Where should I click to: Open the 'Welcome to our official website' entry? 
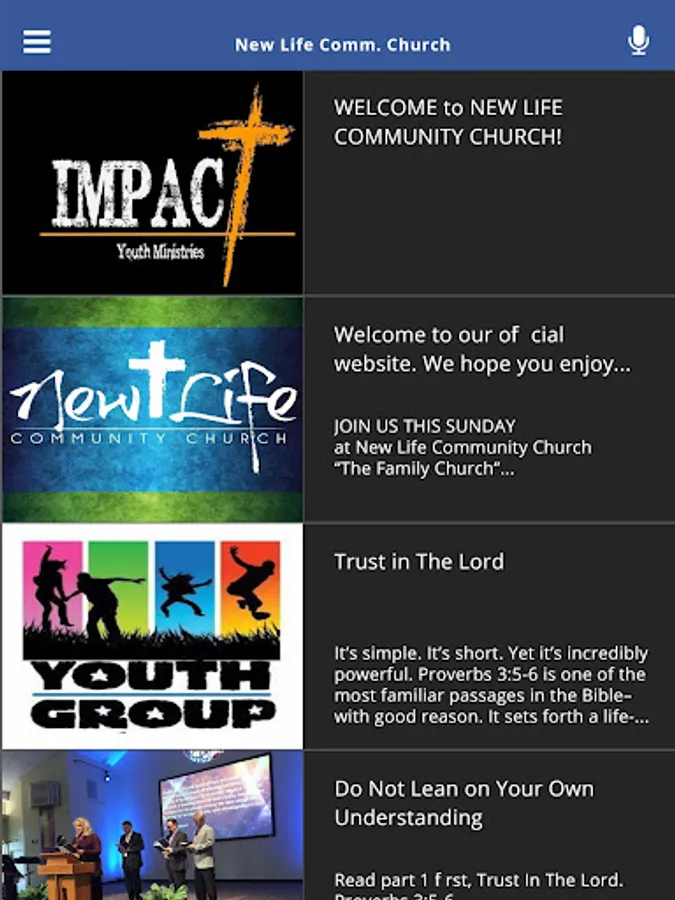click(x=338, y=409)
